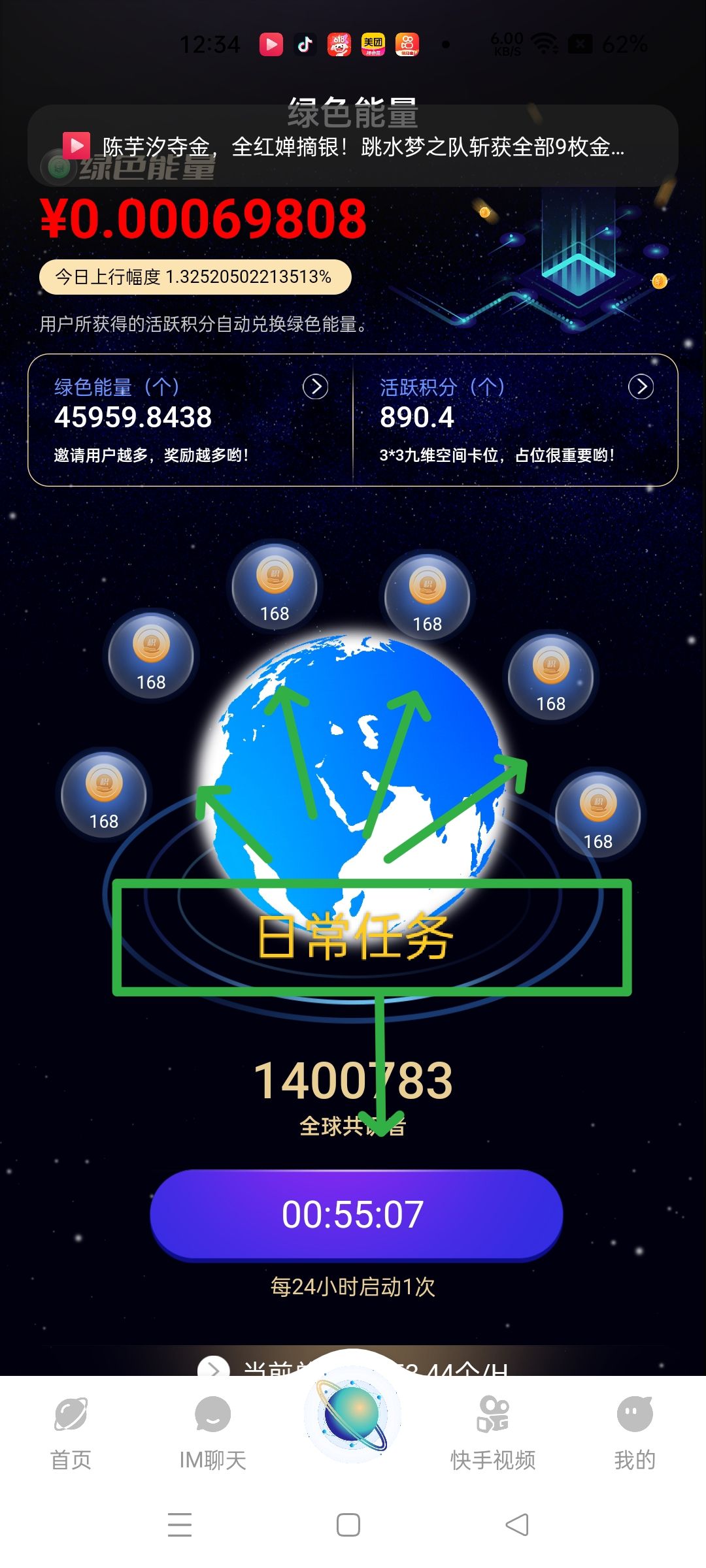Open the green energy details arrow

tap(315, 387)
